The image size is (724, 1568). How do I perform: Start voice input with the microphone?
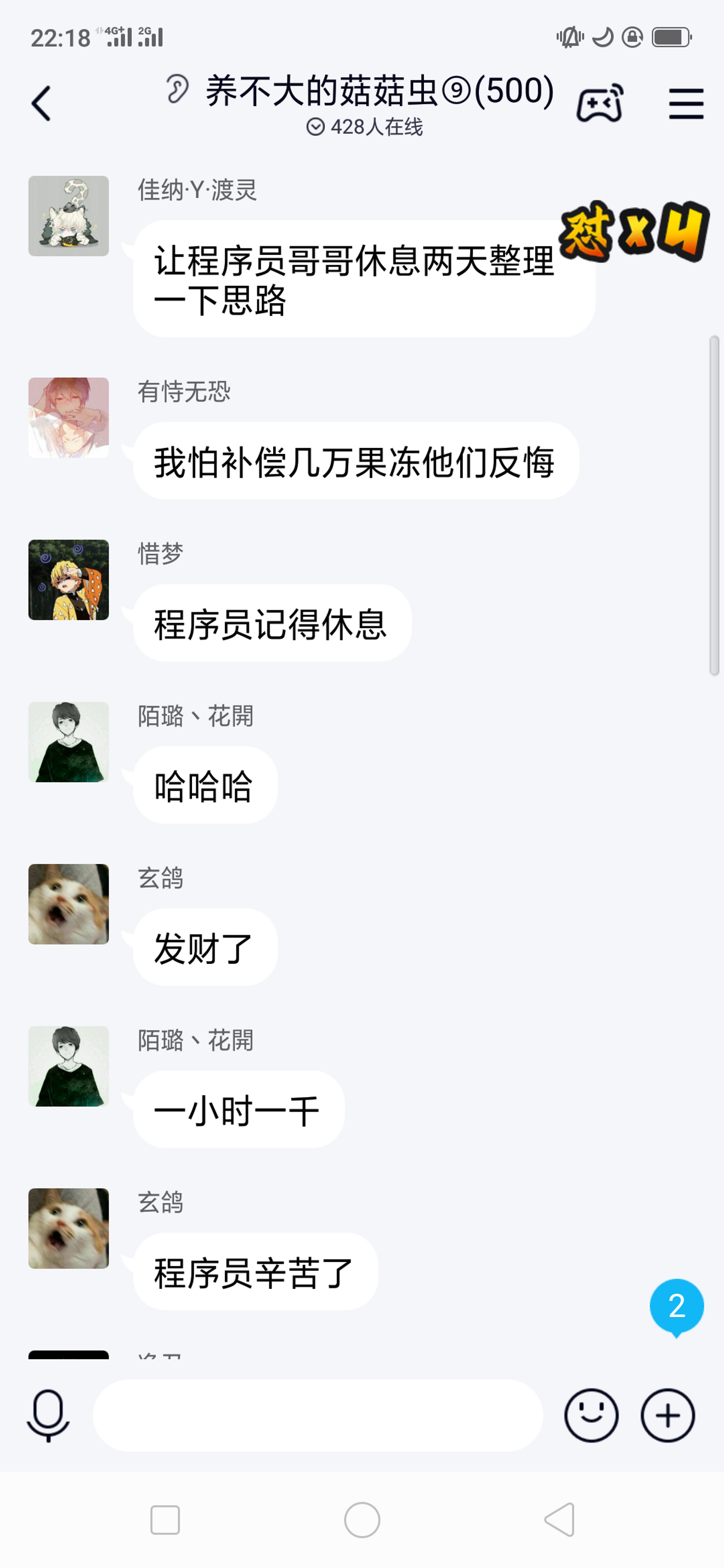coord(48,1415)
